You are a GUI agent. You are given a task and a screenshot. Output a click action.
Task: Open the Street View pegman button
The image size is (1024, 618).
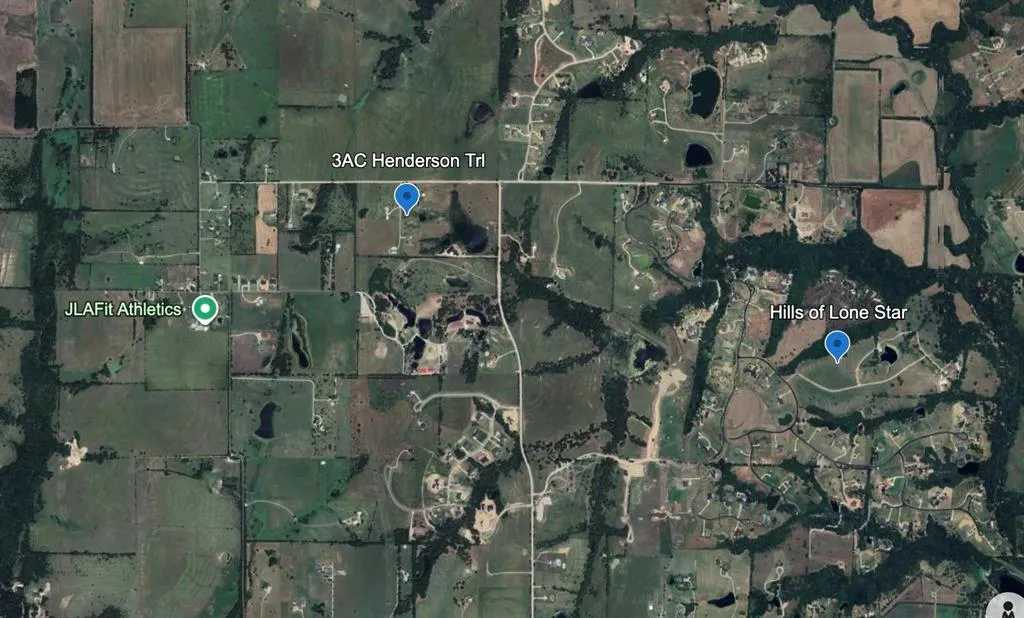coord(1004,606)
